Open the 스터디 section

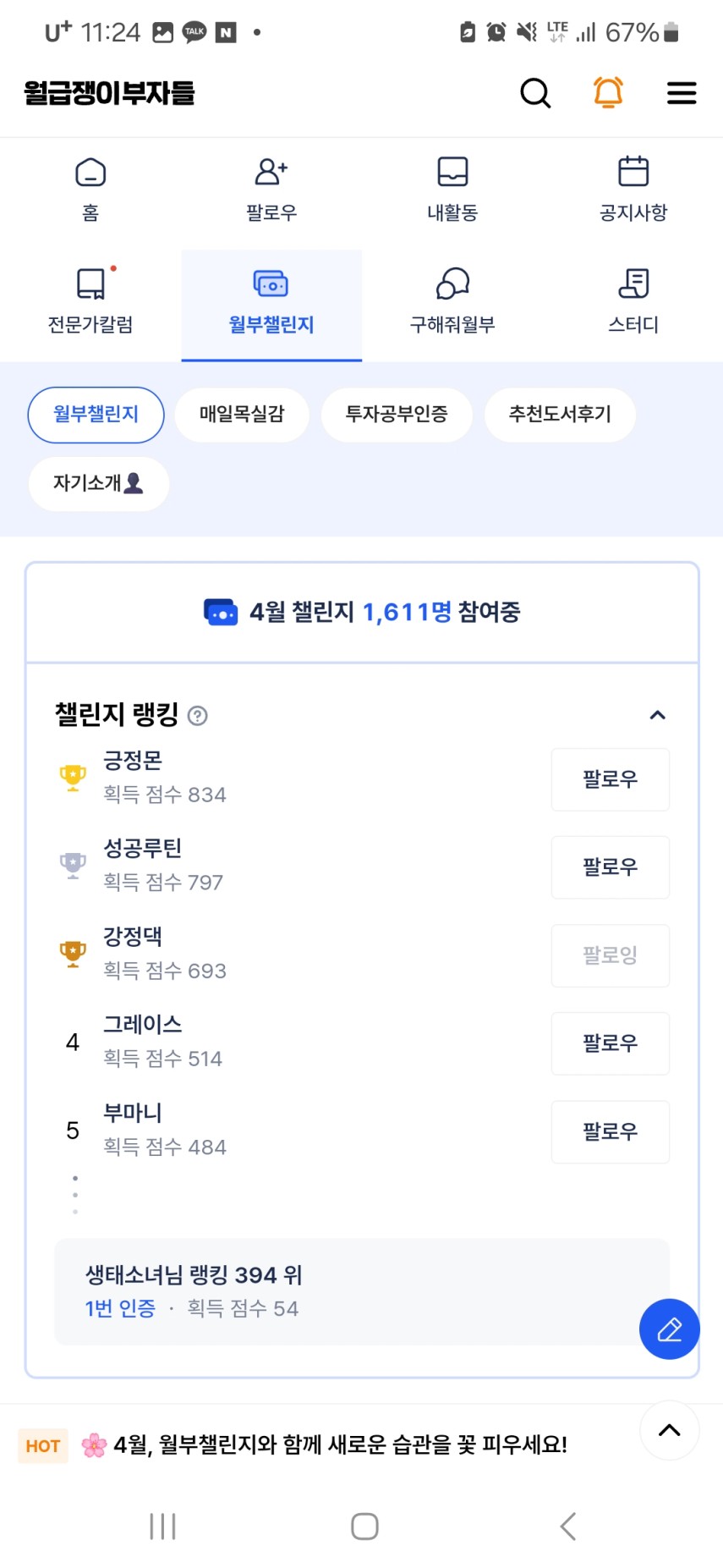tap(633, 304)
